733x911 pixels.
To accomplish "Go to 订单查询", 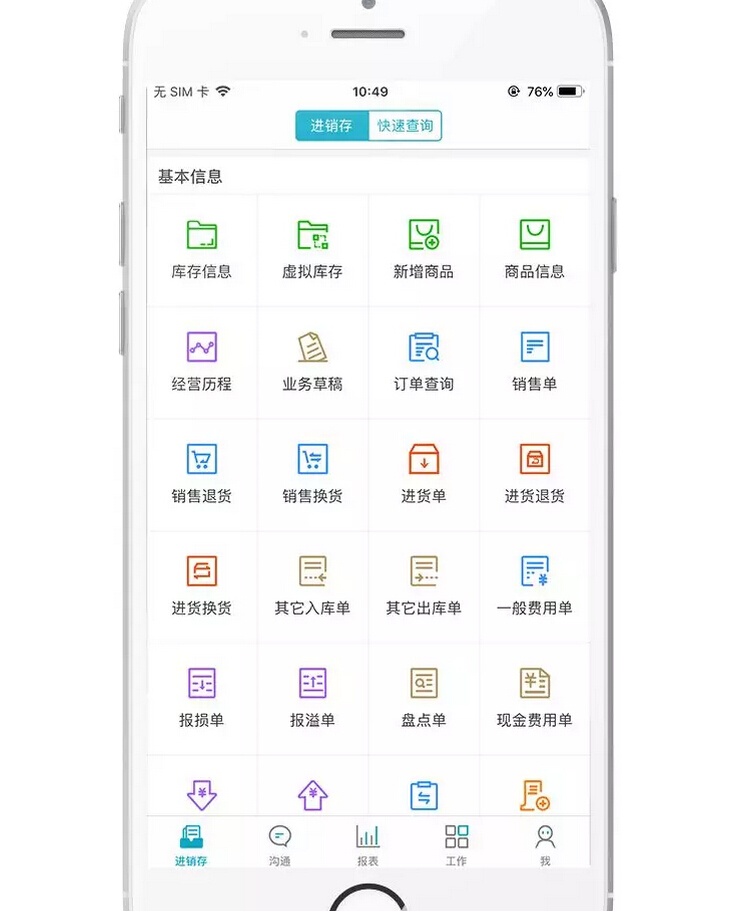I will 423,361.
